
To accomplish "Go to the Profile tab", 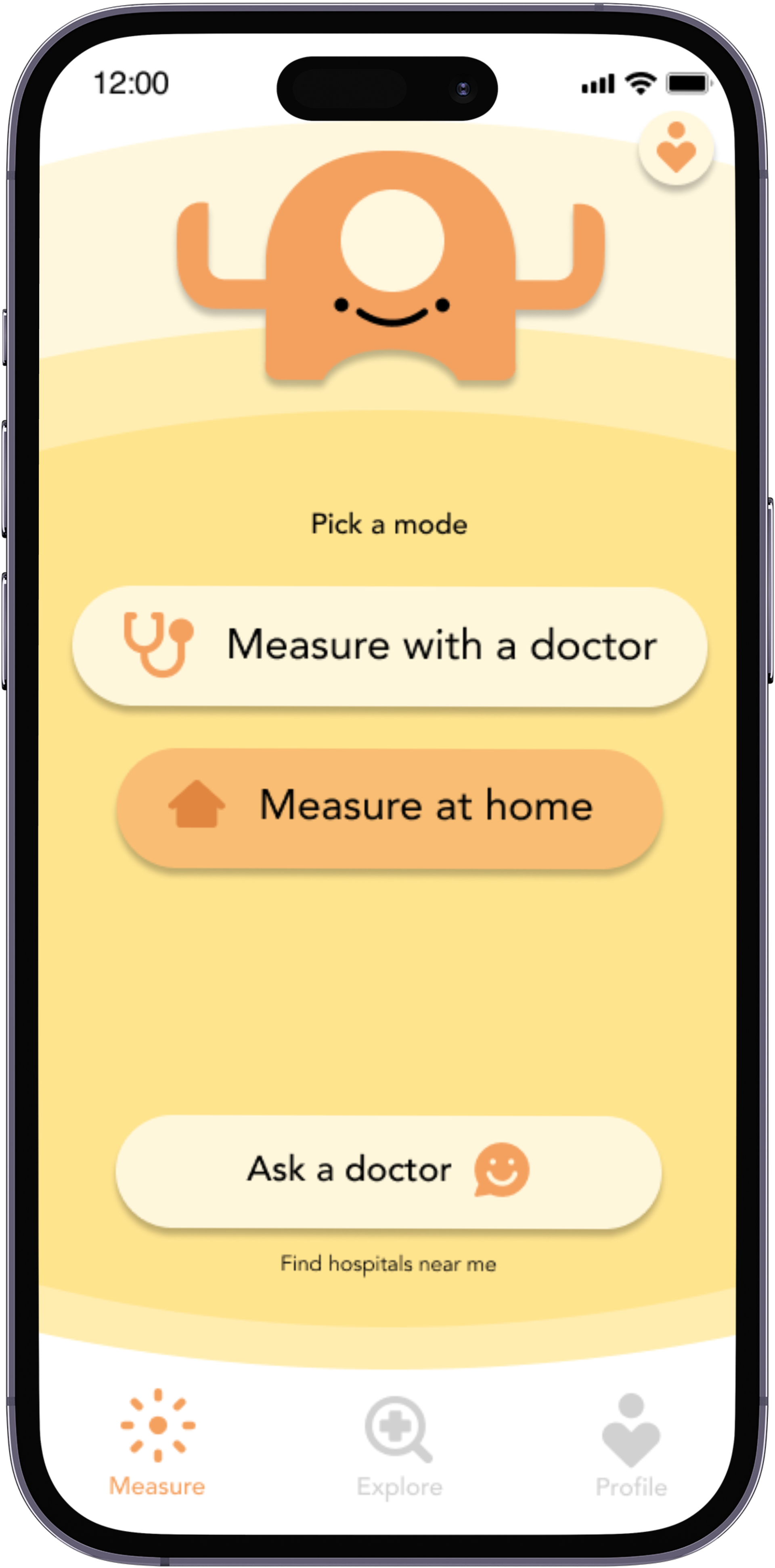I will coord(630,1446).
